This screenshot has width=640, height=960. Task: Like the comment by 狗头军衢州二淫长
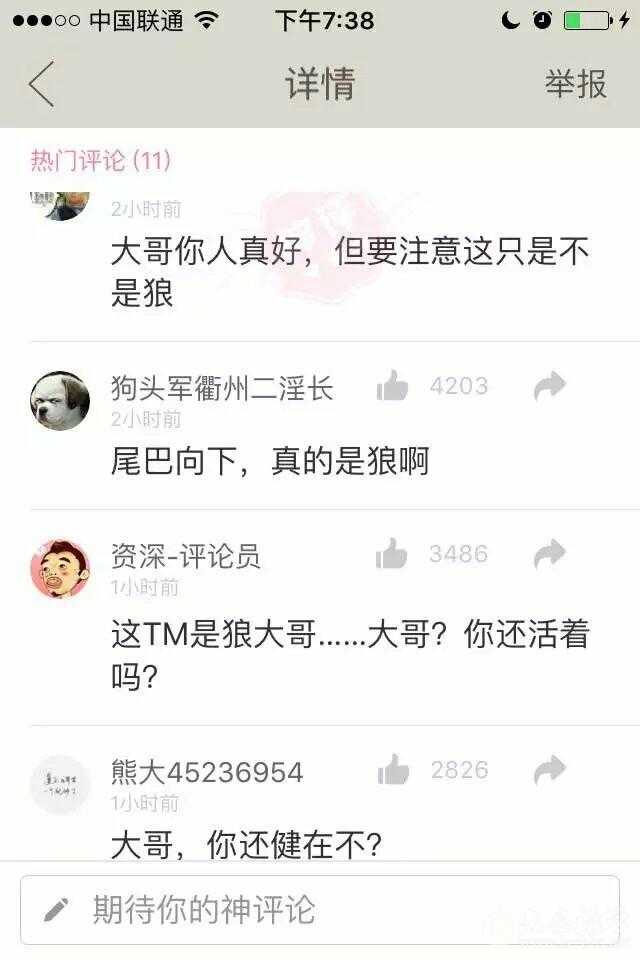393,386
